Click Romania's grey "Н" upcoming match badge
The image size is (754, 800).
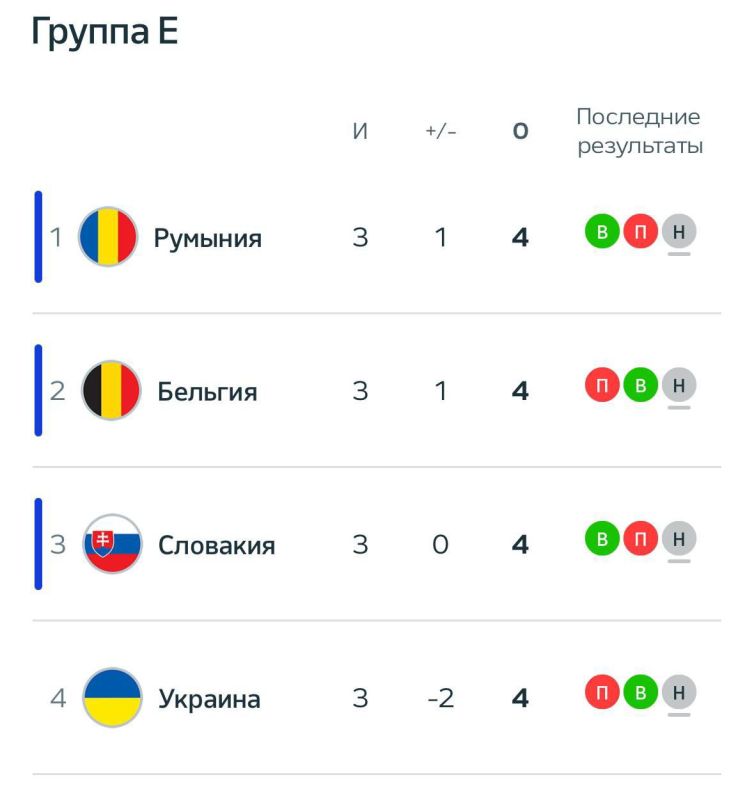679,231
